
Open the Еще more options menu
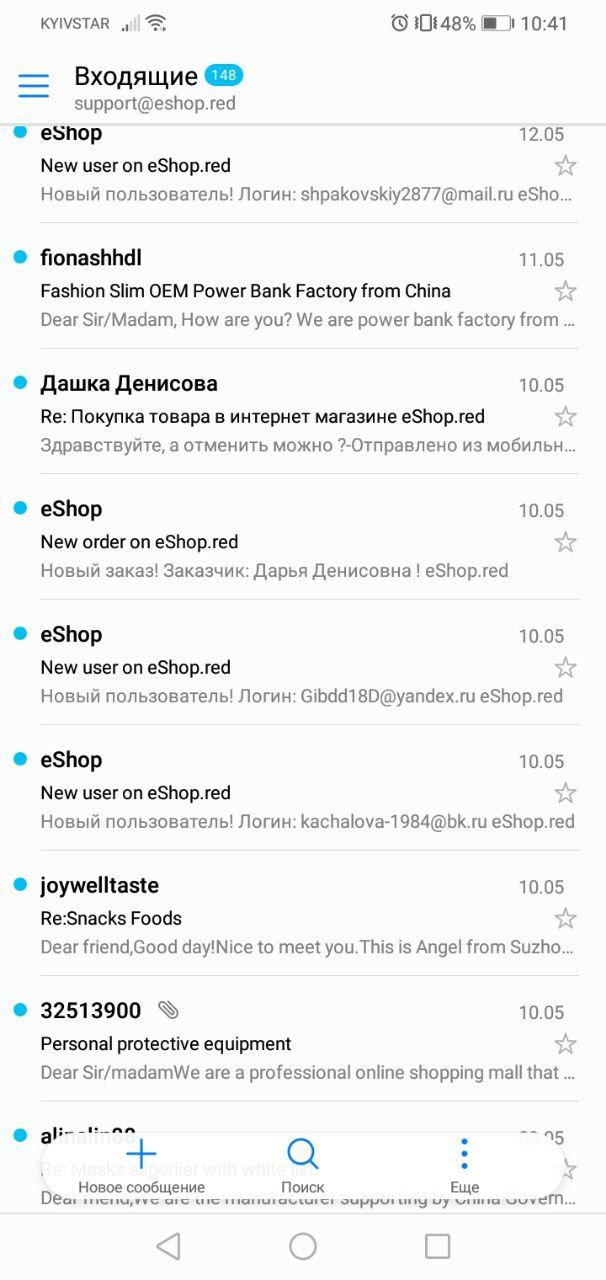click(464, 1165)
